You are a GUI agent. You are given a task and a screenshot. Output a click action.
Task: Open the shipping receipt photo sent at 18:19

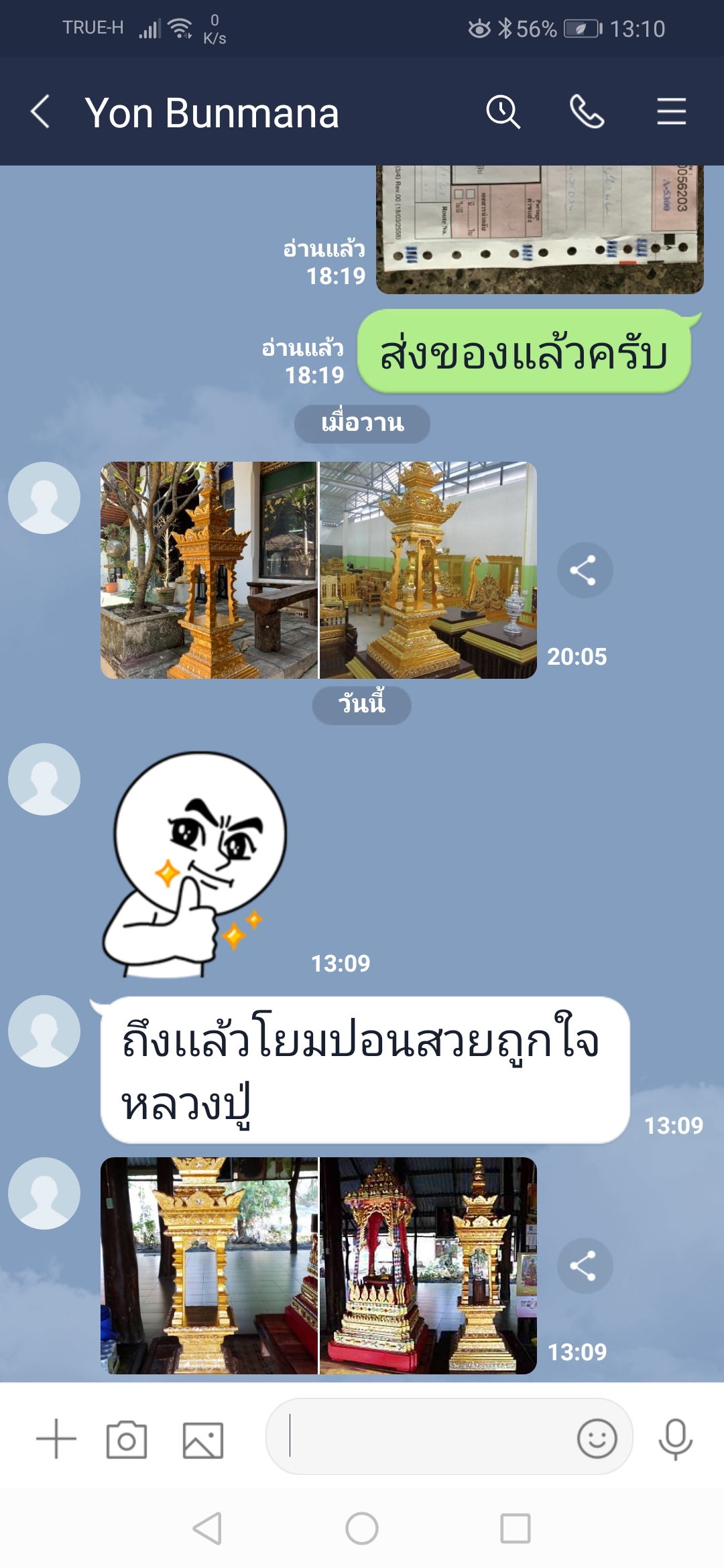tap(539, 229)
